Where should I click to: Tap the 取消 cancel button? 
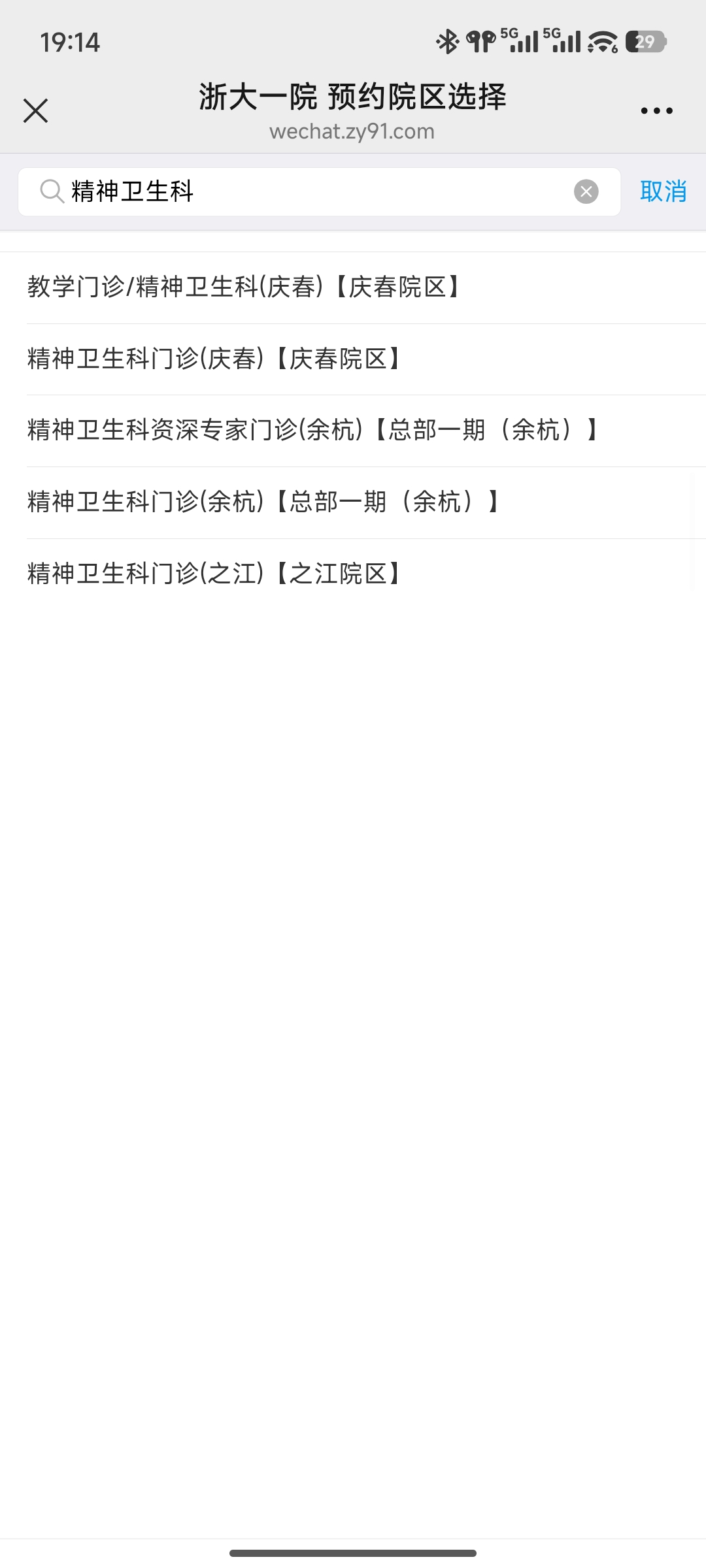[x=662, y=191]
